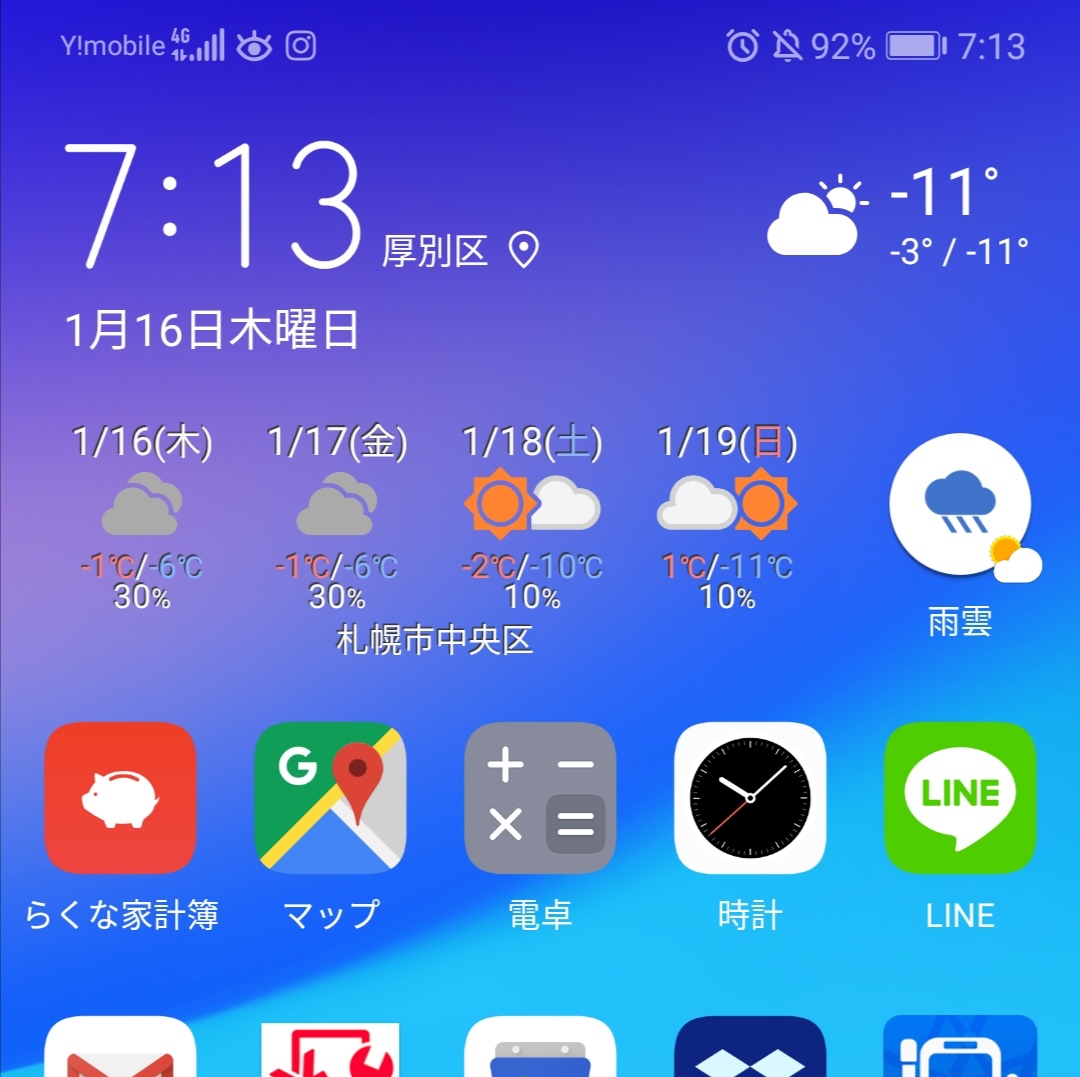Launch Google マップ
Screen dimensions: 1080x1077
tap(330, 798)
